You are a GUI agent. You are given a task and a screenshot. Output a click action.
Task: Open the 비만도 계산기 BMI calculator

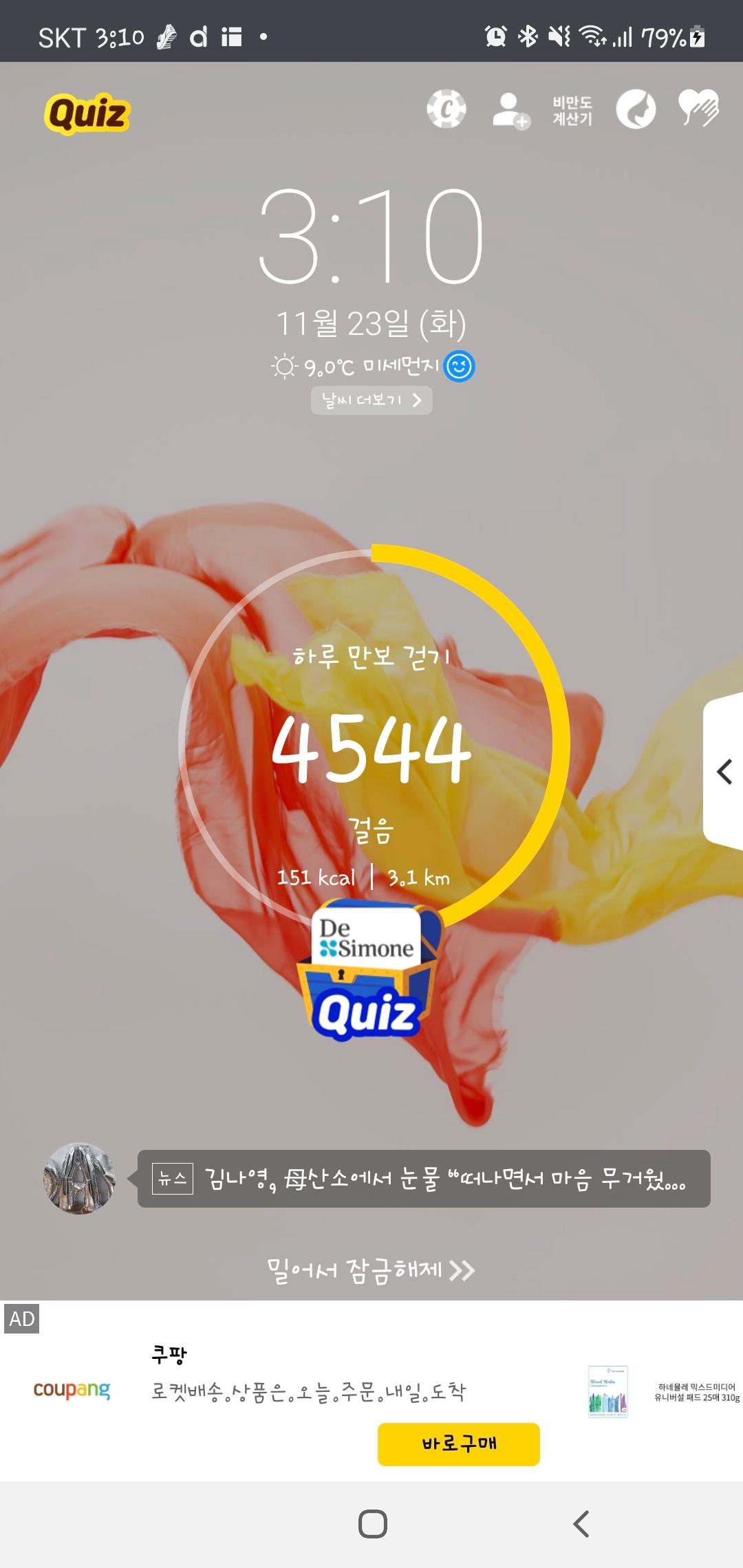(x=572, y=111)
